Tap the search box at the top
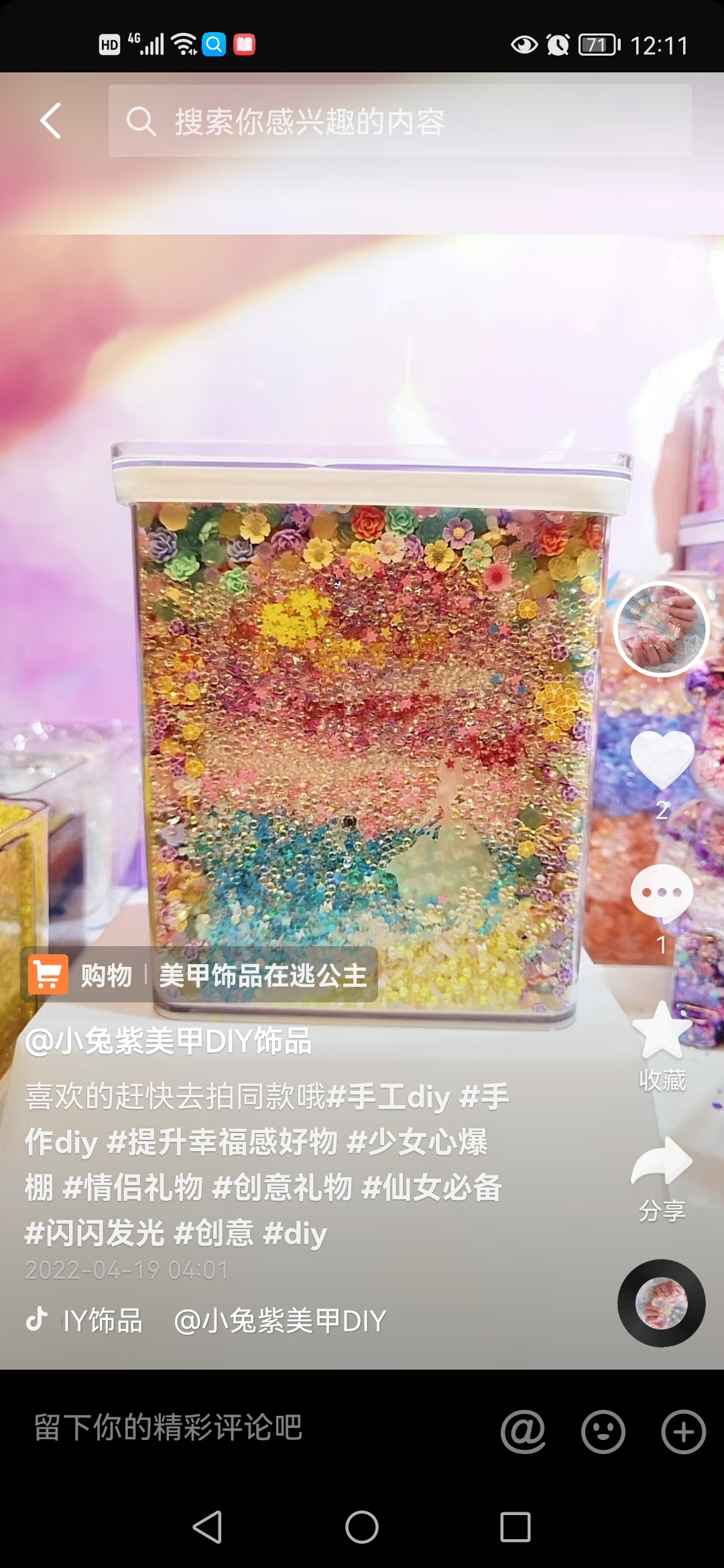 coord(400,121)
